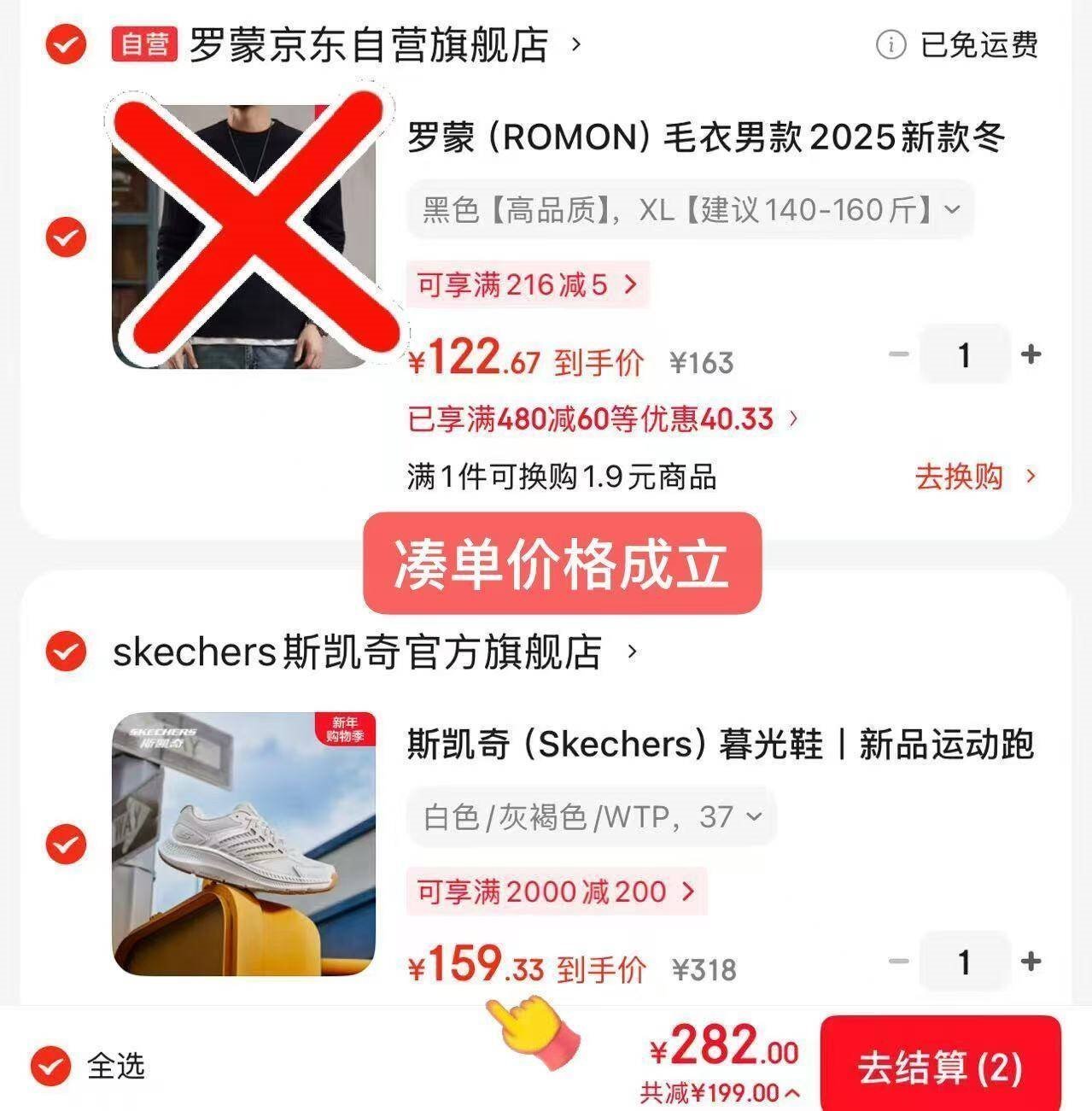Open the Skechers shoe product image
Viewport: 1092px width, 1111px height.
244,844
